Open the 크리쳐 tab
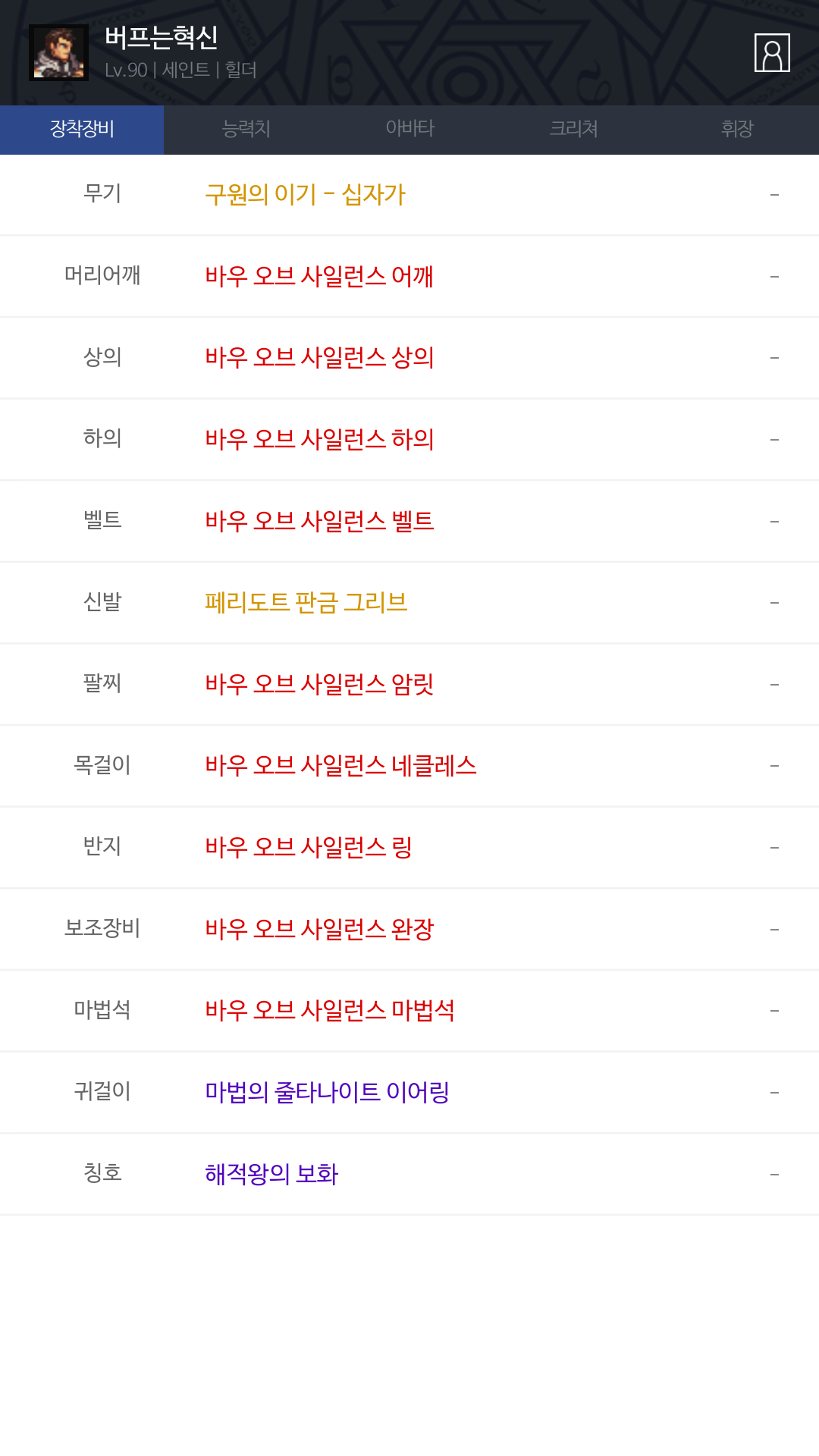 [573, 130]
